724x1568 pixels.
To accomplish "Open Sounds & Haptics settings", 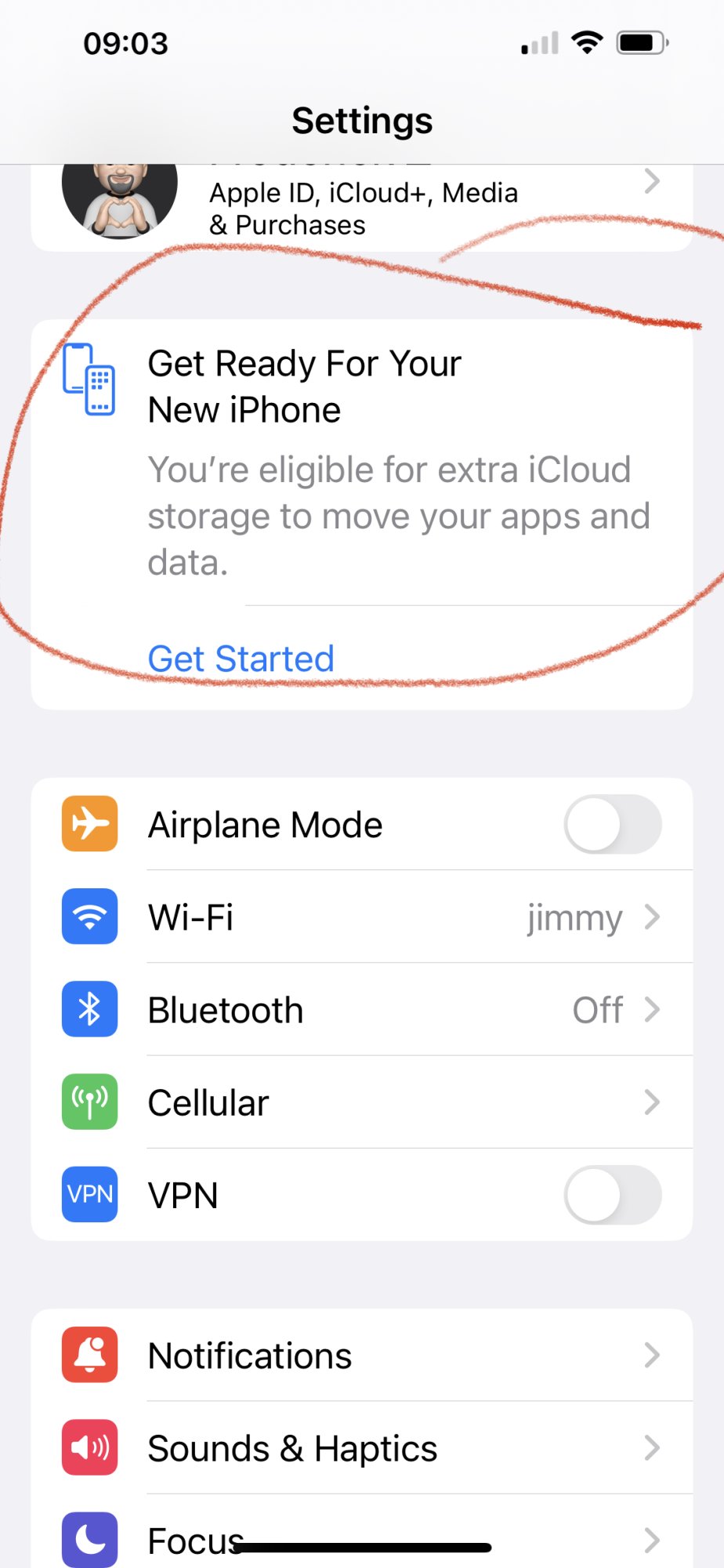I will (362, 1448).
